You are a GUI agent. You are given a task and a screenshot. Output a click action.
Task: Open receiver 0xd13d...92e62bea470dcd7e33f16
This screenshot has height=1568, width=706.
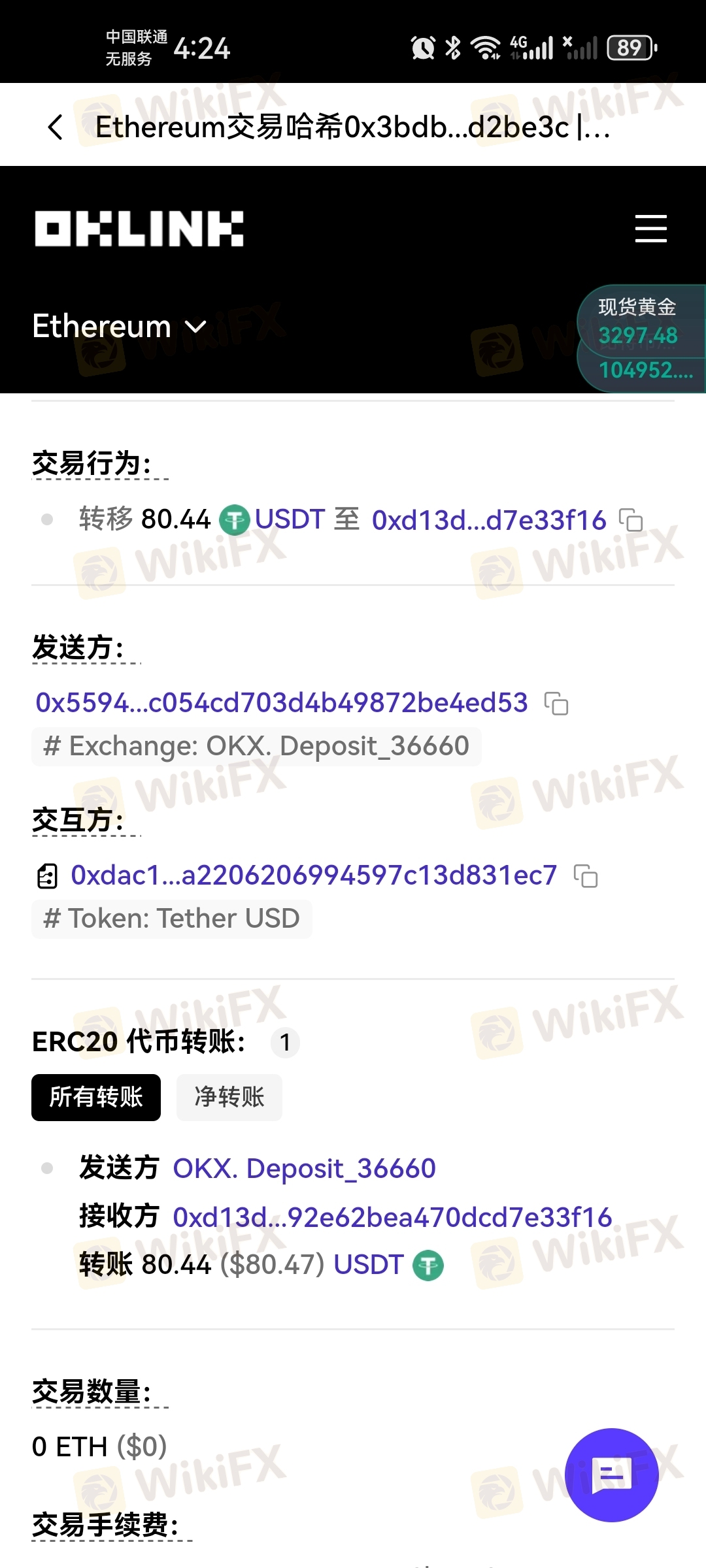pyautogui.click(x=392, y=1217)
